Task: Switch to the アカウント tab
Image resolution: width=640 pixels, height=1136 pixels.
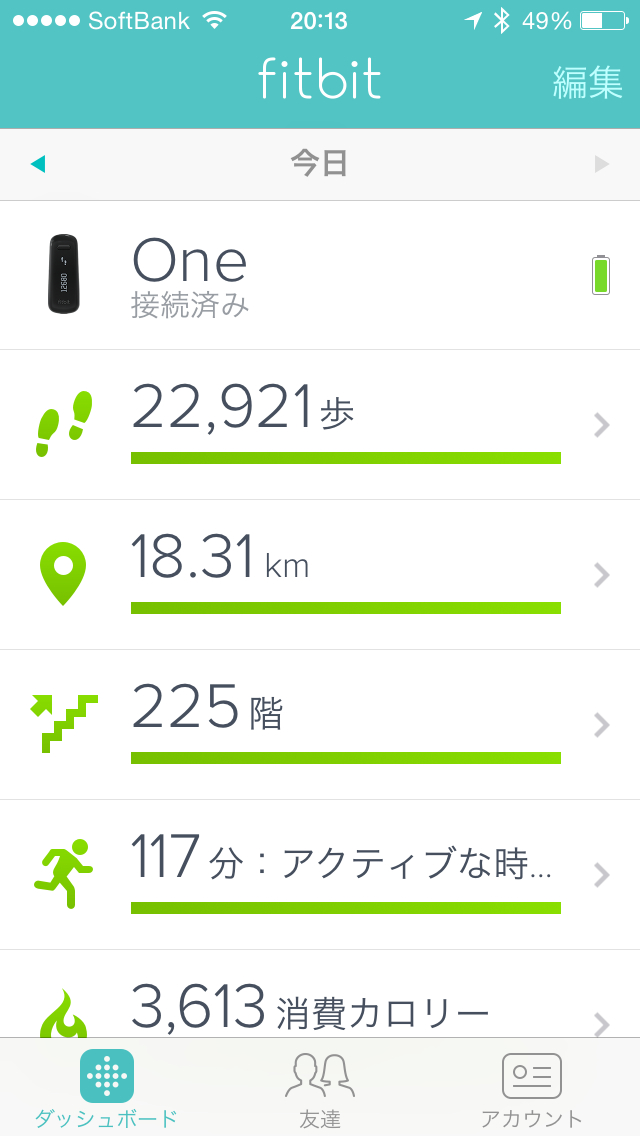Action: pos(532,1088)
